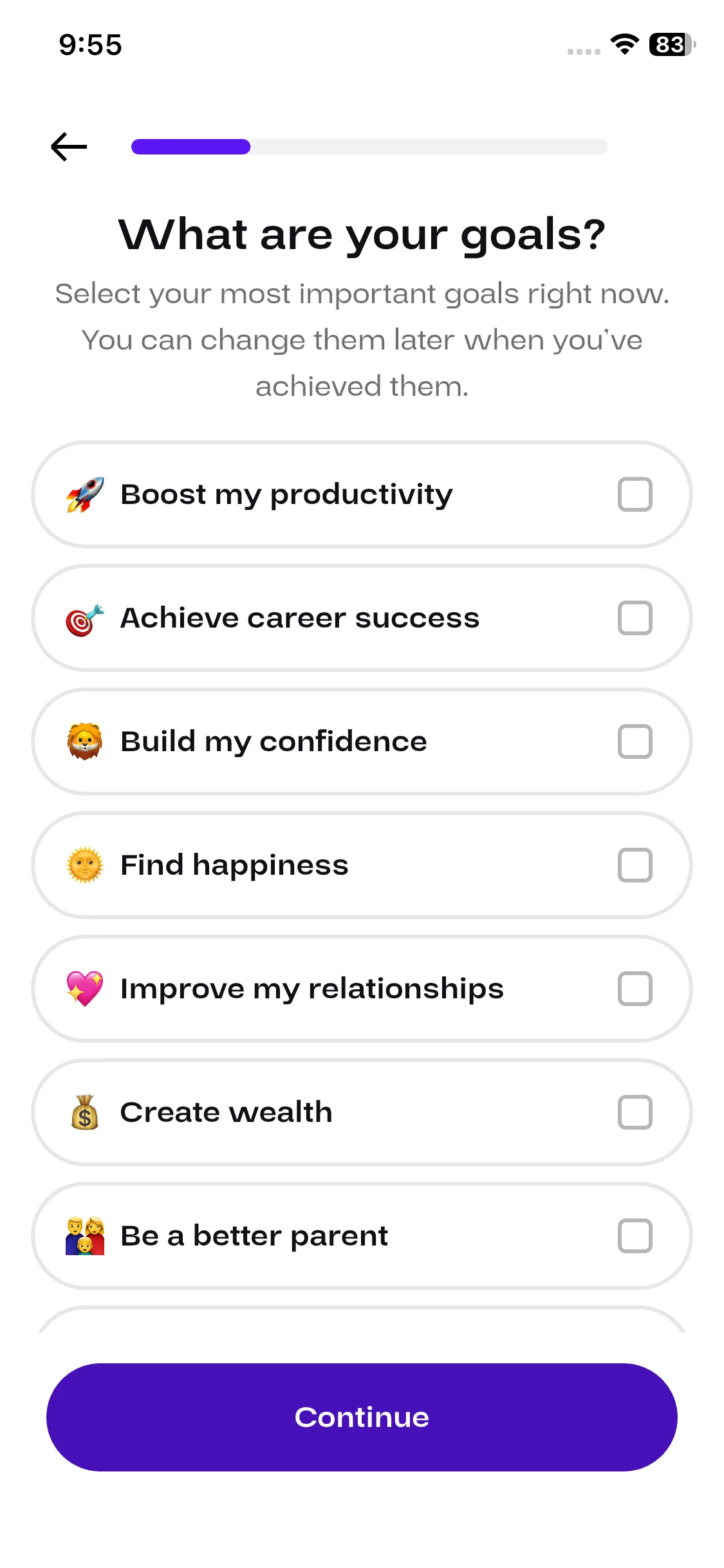Go back using the arrow icon
Screen dimensions: 724x1568
click(69, 147)
